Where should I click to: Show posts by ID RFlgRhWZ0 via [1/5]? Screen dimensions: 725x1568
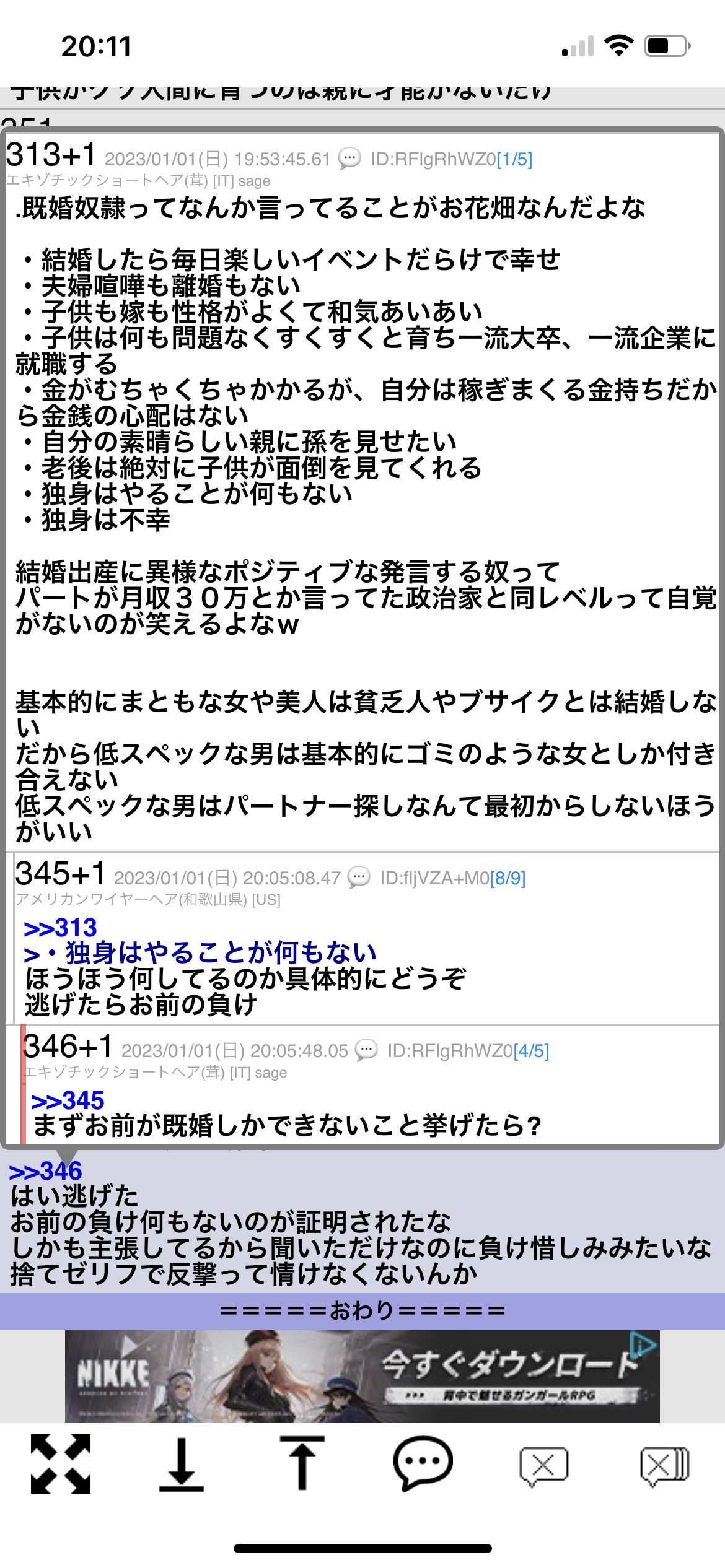point(514,160)
